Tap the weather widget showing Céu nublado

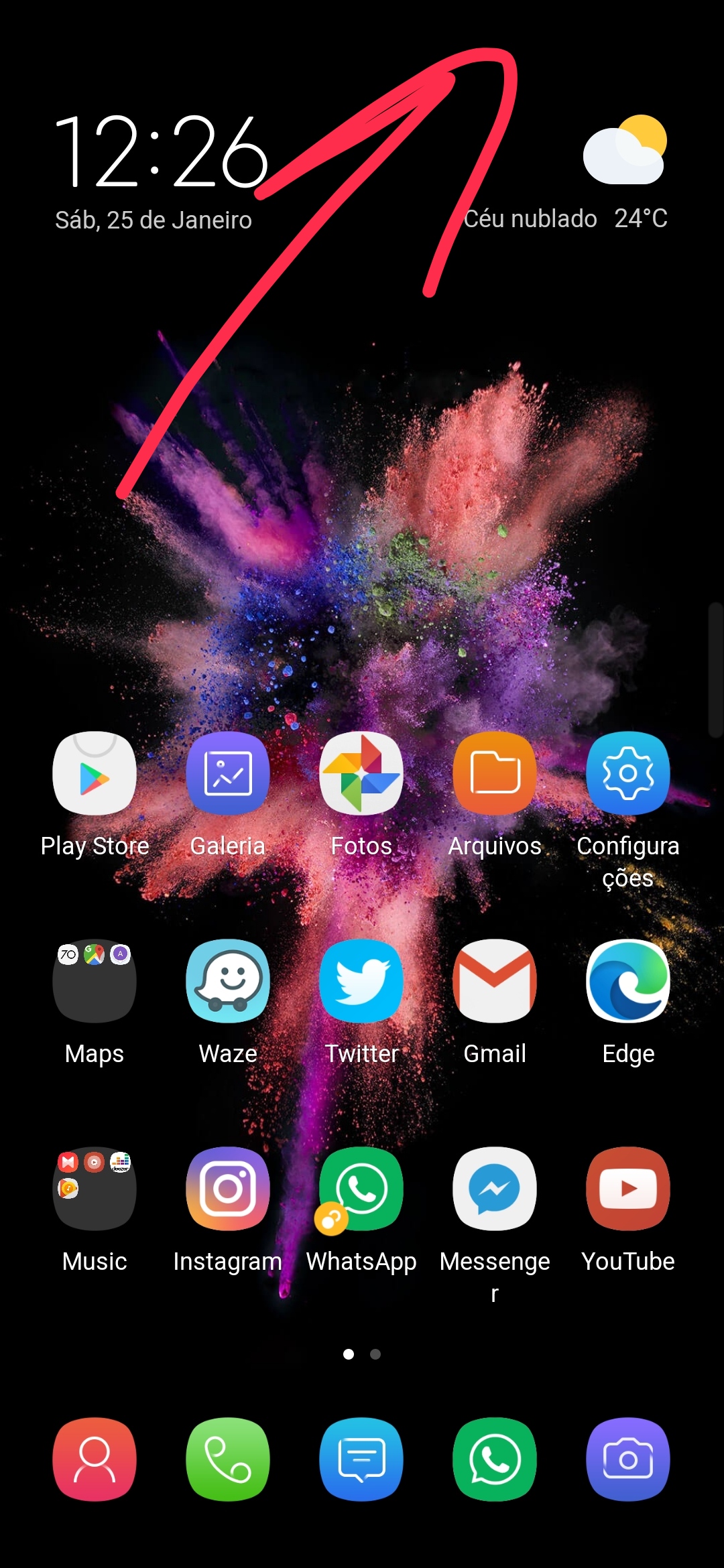pyautogui.click(x=566, y=173)
